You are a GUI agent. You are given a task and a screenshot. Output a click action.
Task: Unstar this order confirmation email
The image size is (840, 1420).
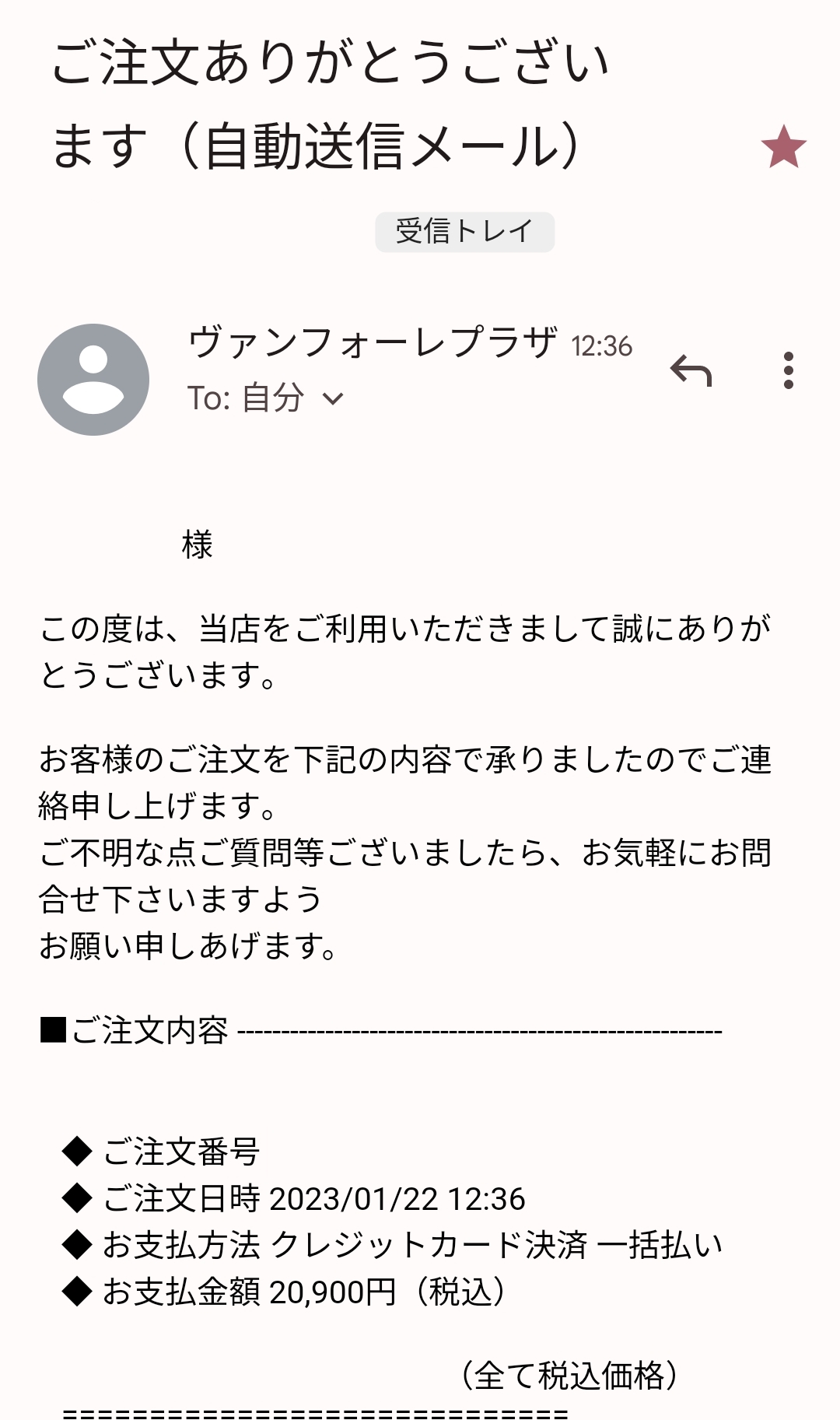tap(783, 146)
